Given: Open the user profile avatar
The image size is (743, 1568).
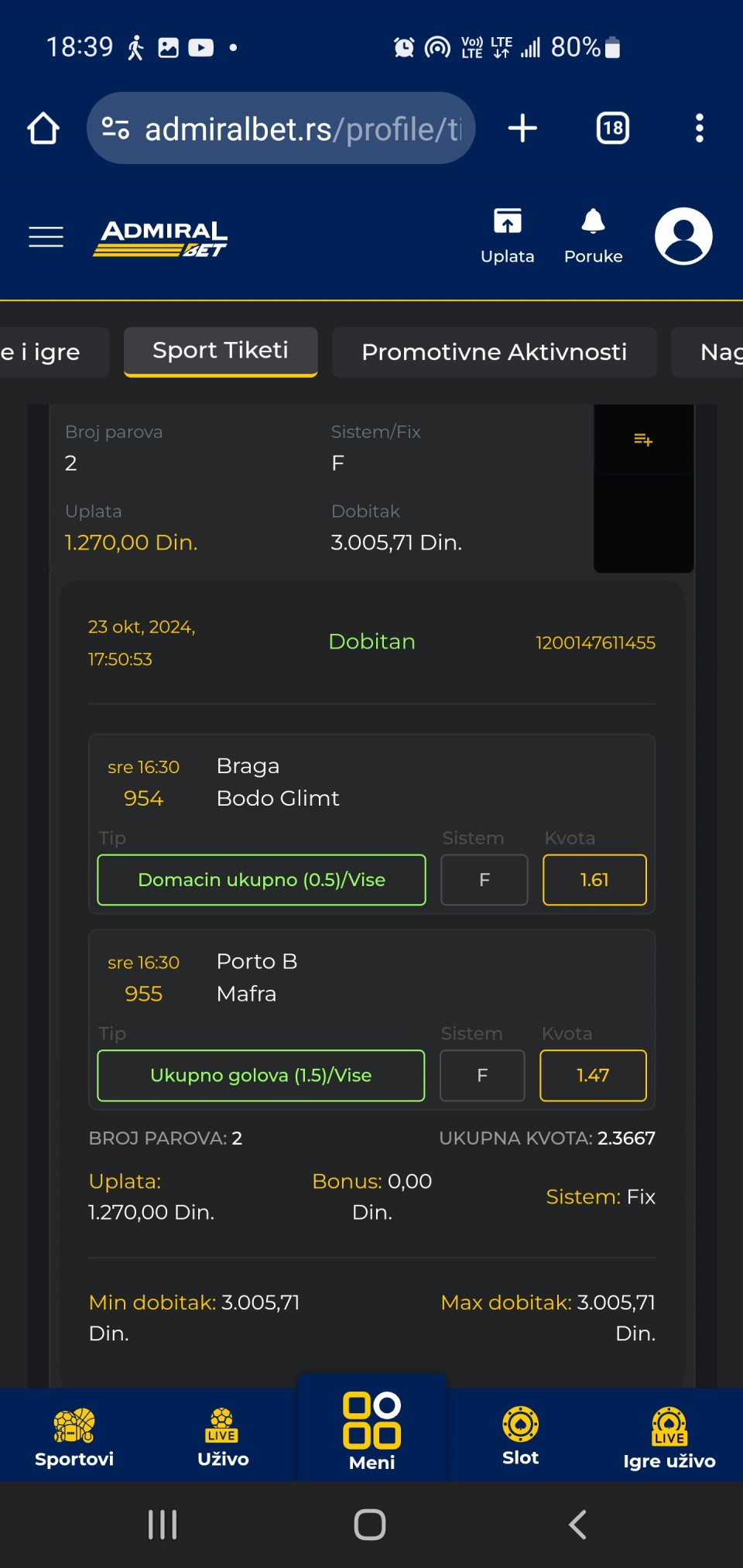Looking at the screenshot, I should coord(683,236).
